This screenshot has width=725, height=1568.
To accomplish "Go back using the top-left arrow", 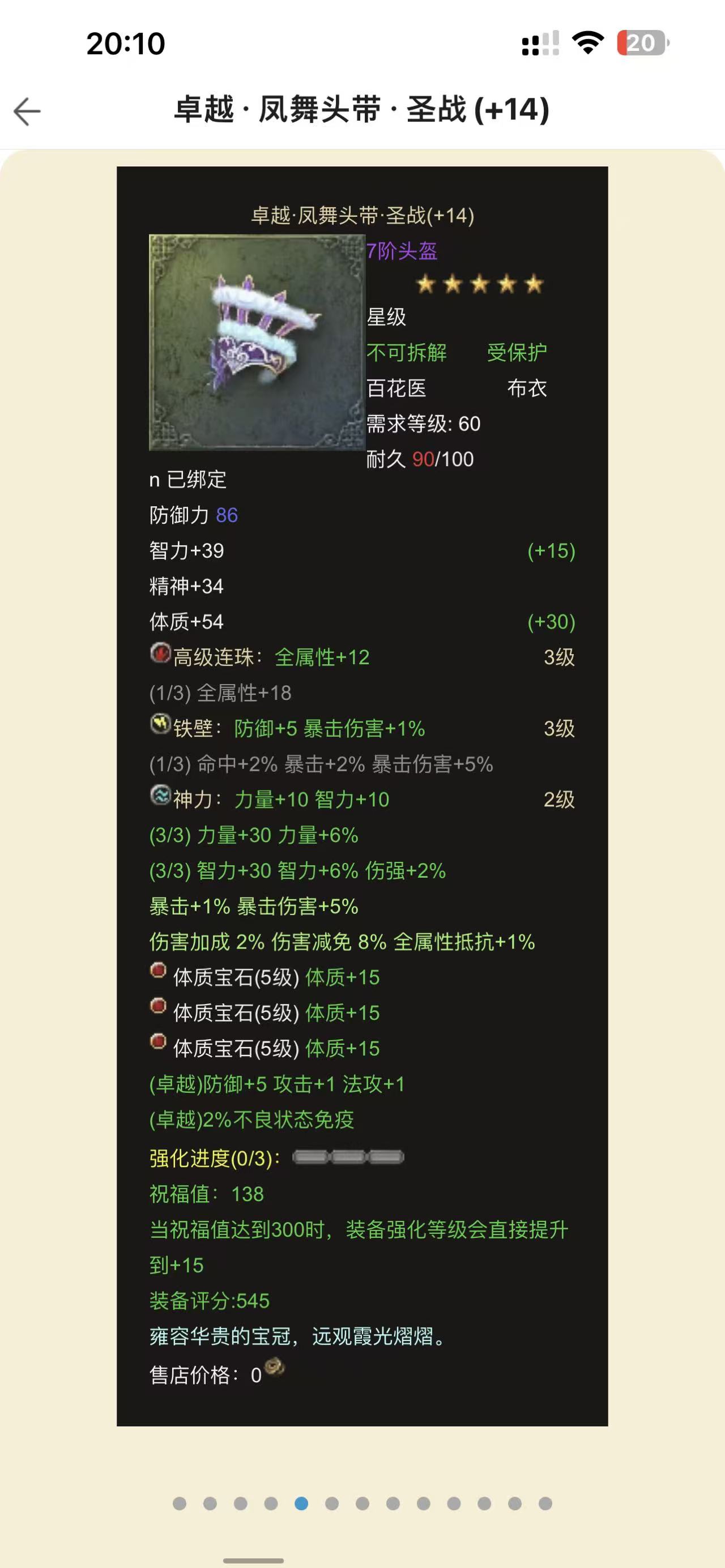I will pyautogui.click(x=27, y=112).
